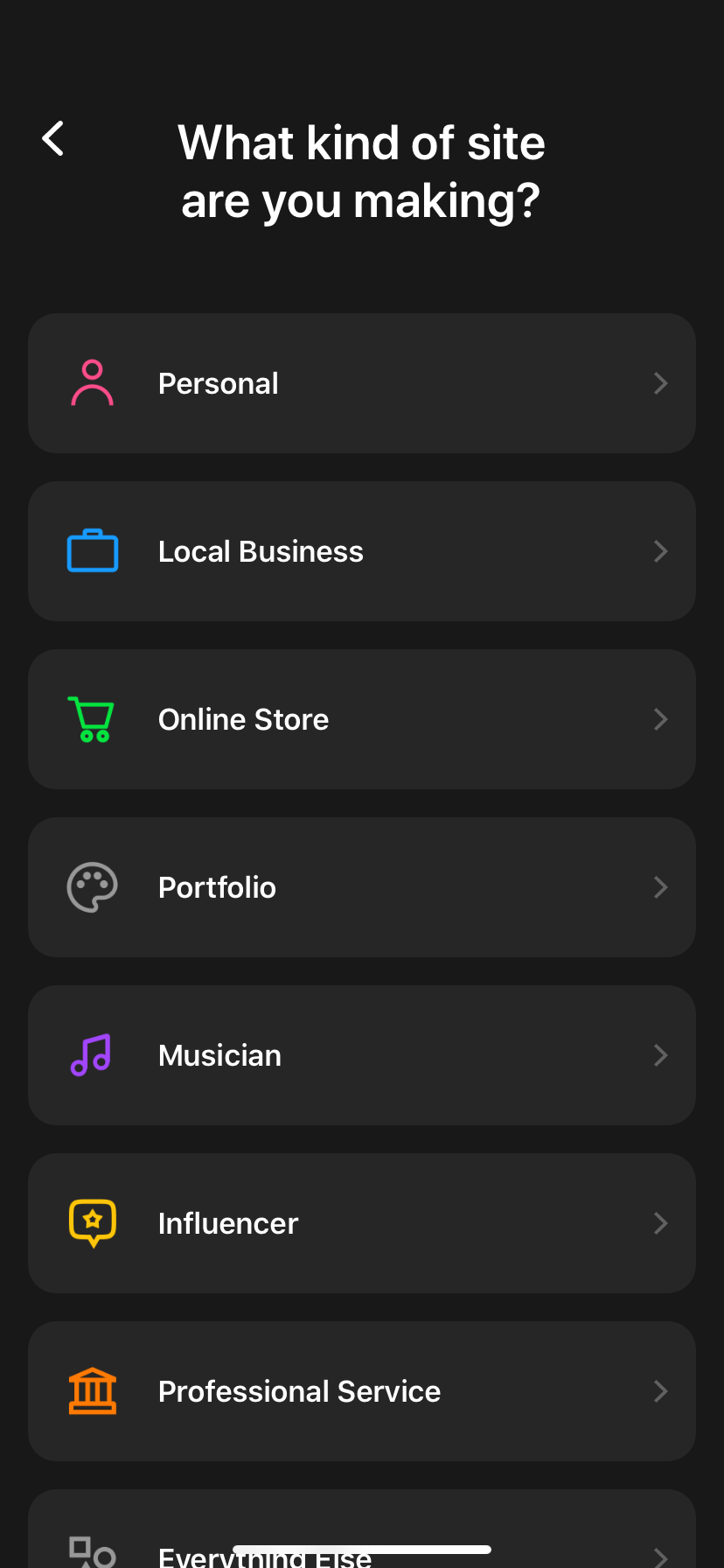Go back using the arrow icon

click(53, 139)
